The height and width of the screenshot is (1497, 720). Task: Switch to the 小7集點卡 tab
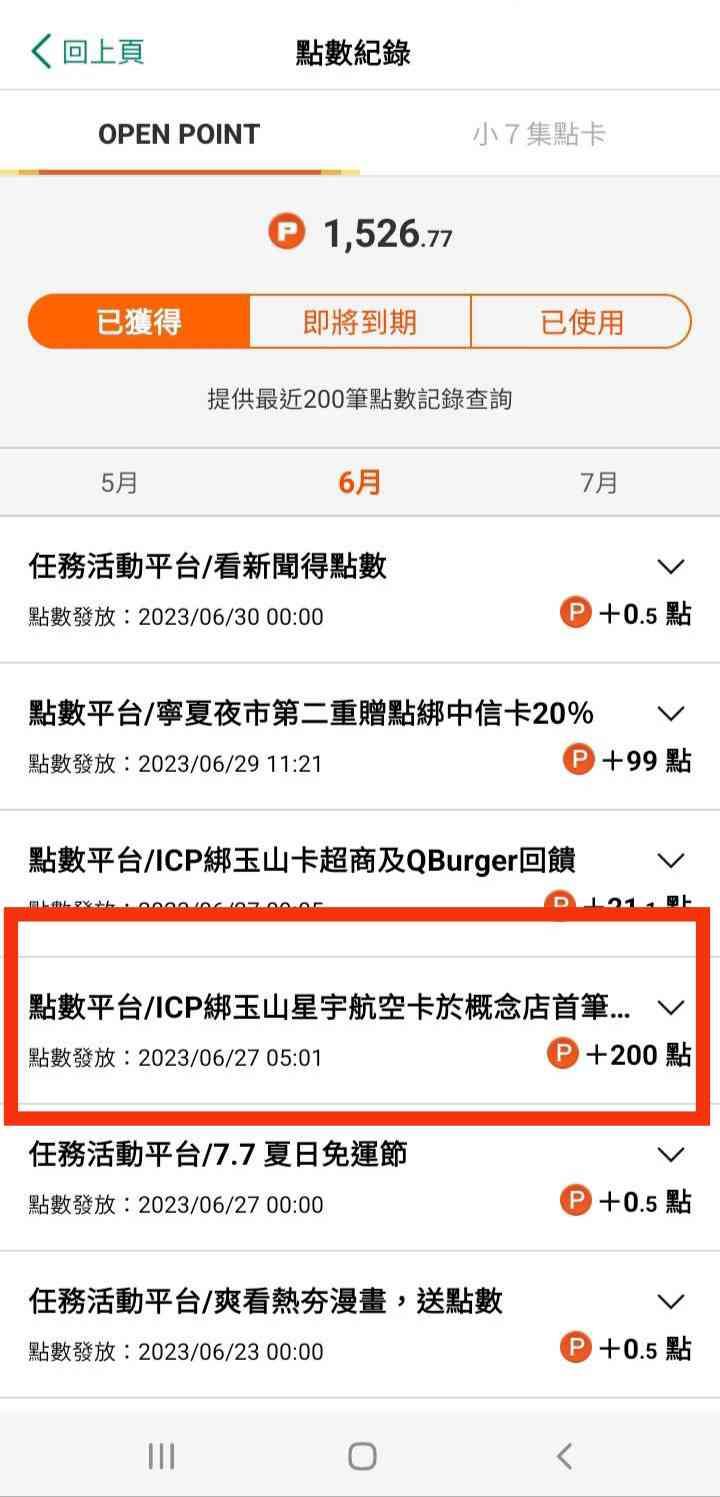539,135
